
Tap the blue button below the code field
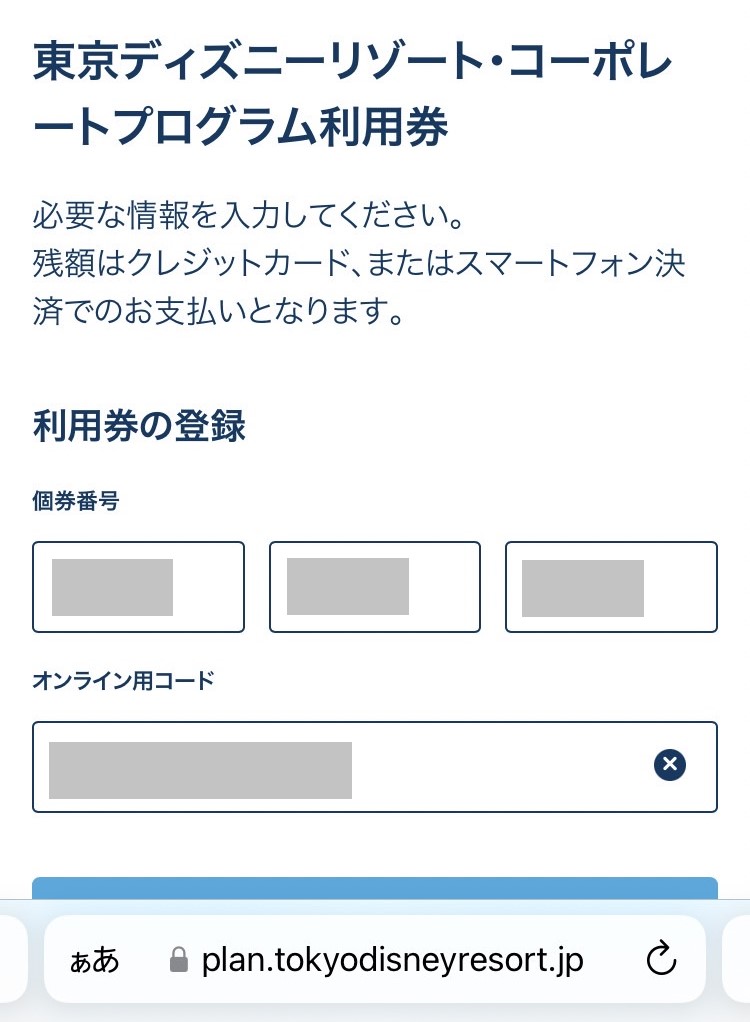pos(375,888)
